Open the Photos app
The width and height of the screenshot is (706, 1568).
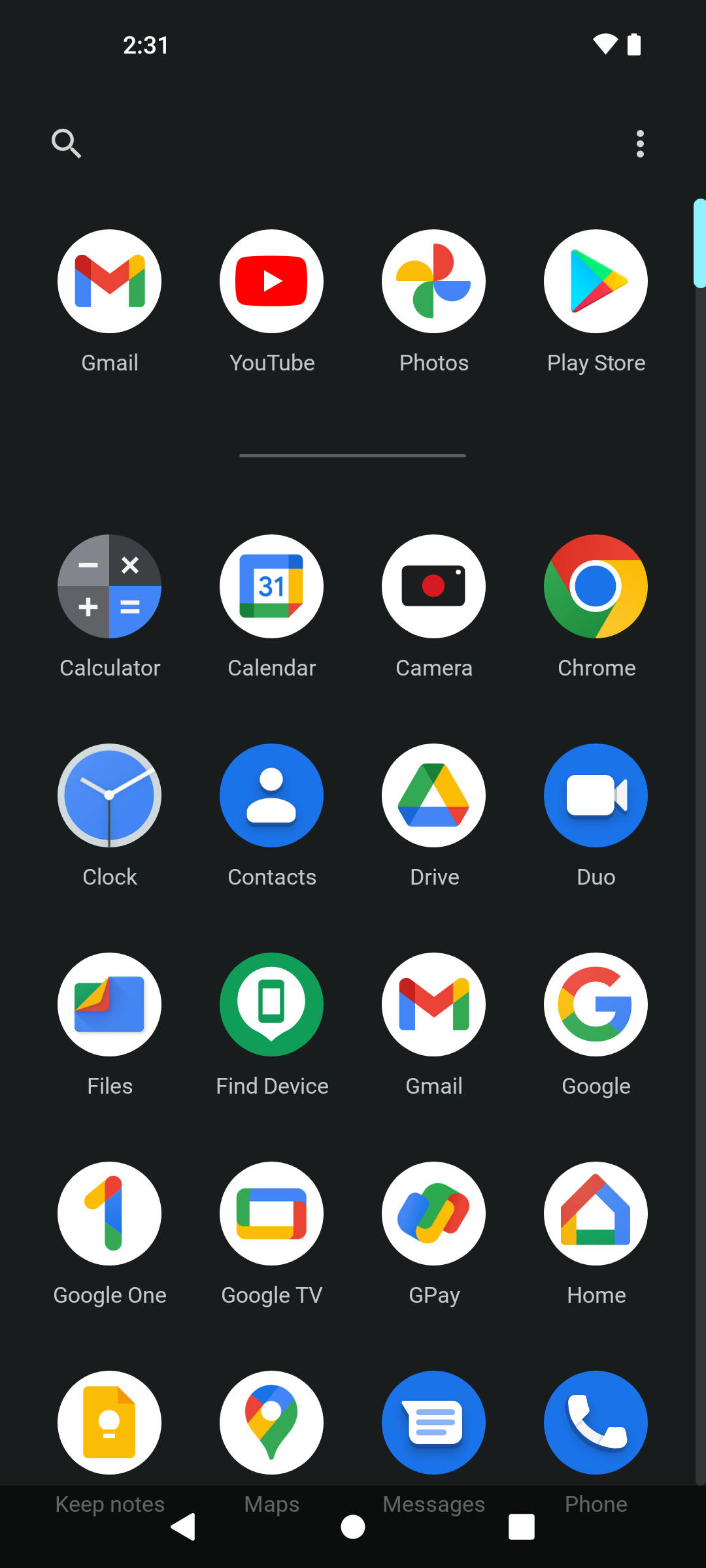(x=433, y=282)
